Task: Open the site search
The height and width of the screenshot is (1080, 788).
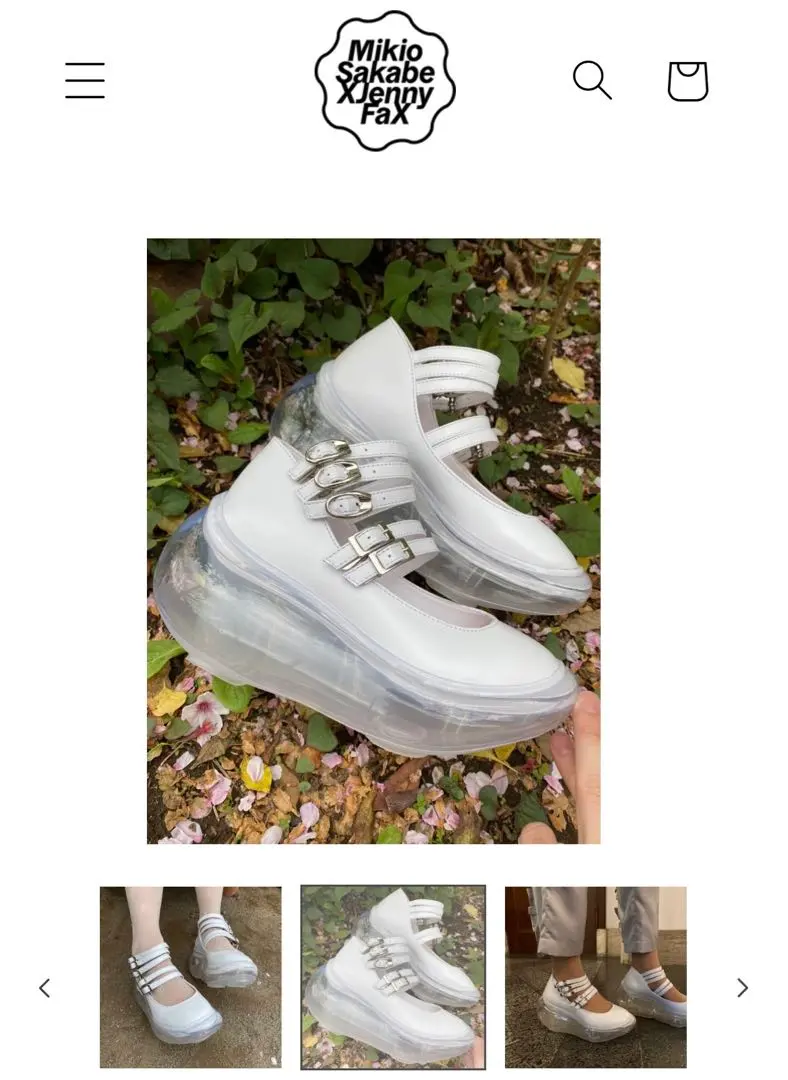Action: tap(591, 80)
